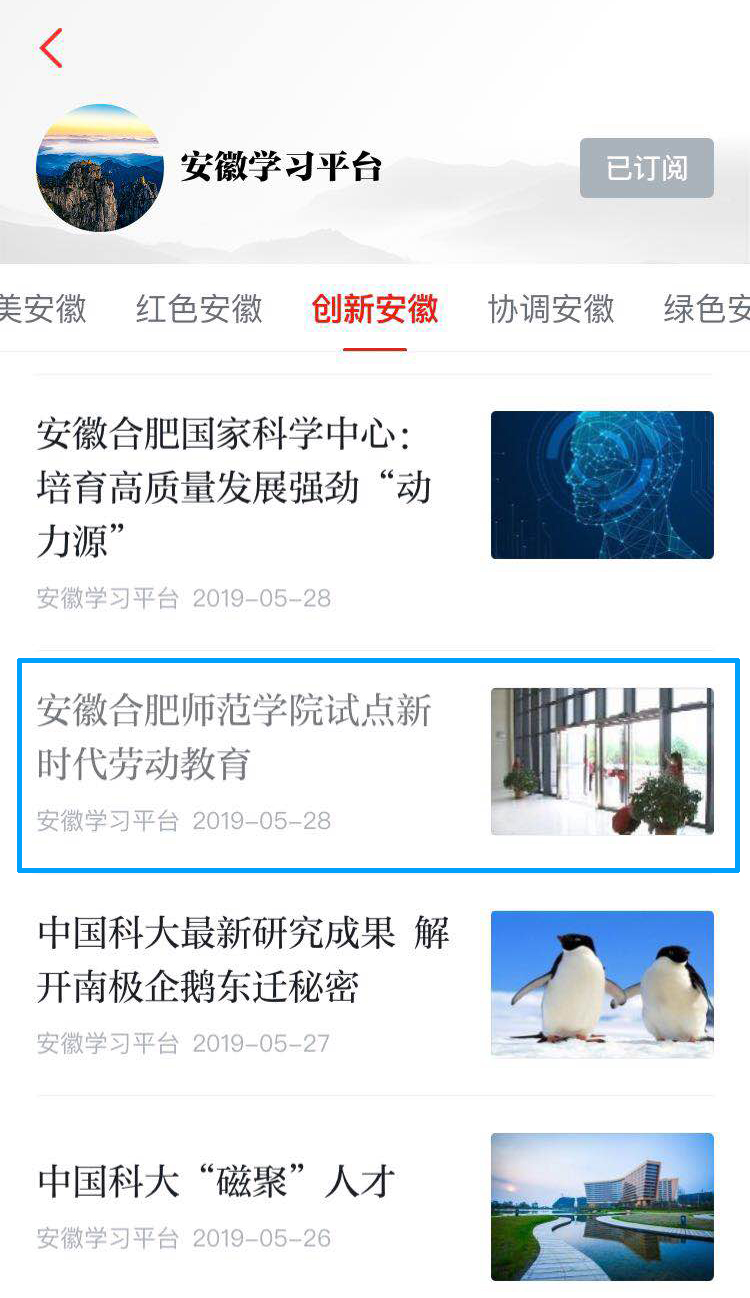Open the 中国科大"磁聚"人才 article
Image resolution: width=750 pixels, height=1298 pixels.
[216, 1182]
